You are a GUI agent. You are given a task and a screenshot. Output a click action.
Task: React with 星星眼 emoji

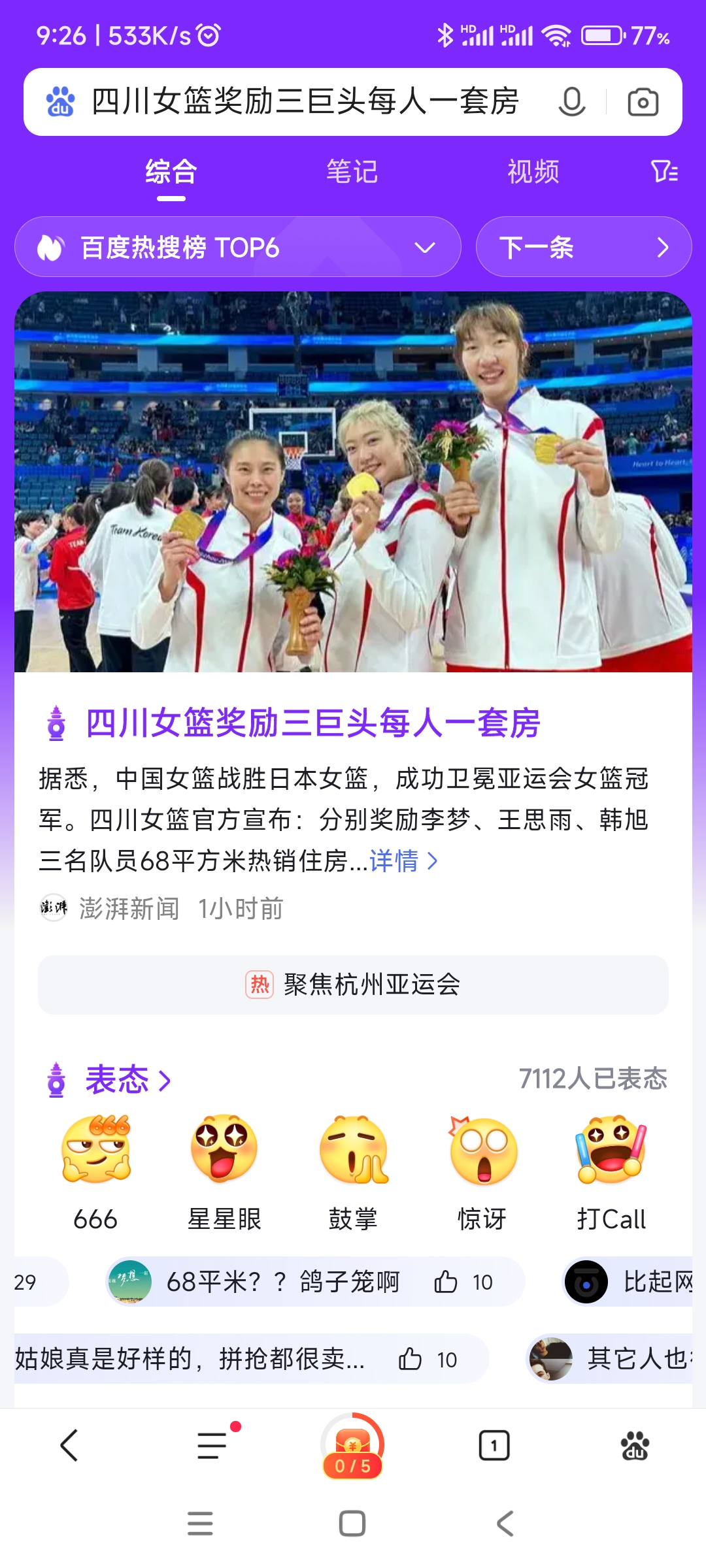click(x=224, y=1150)
